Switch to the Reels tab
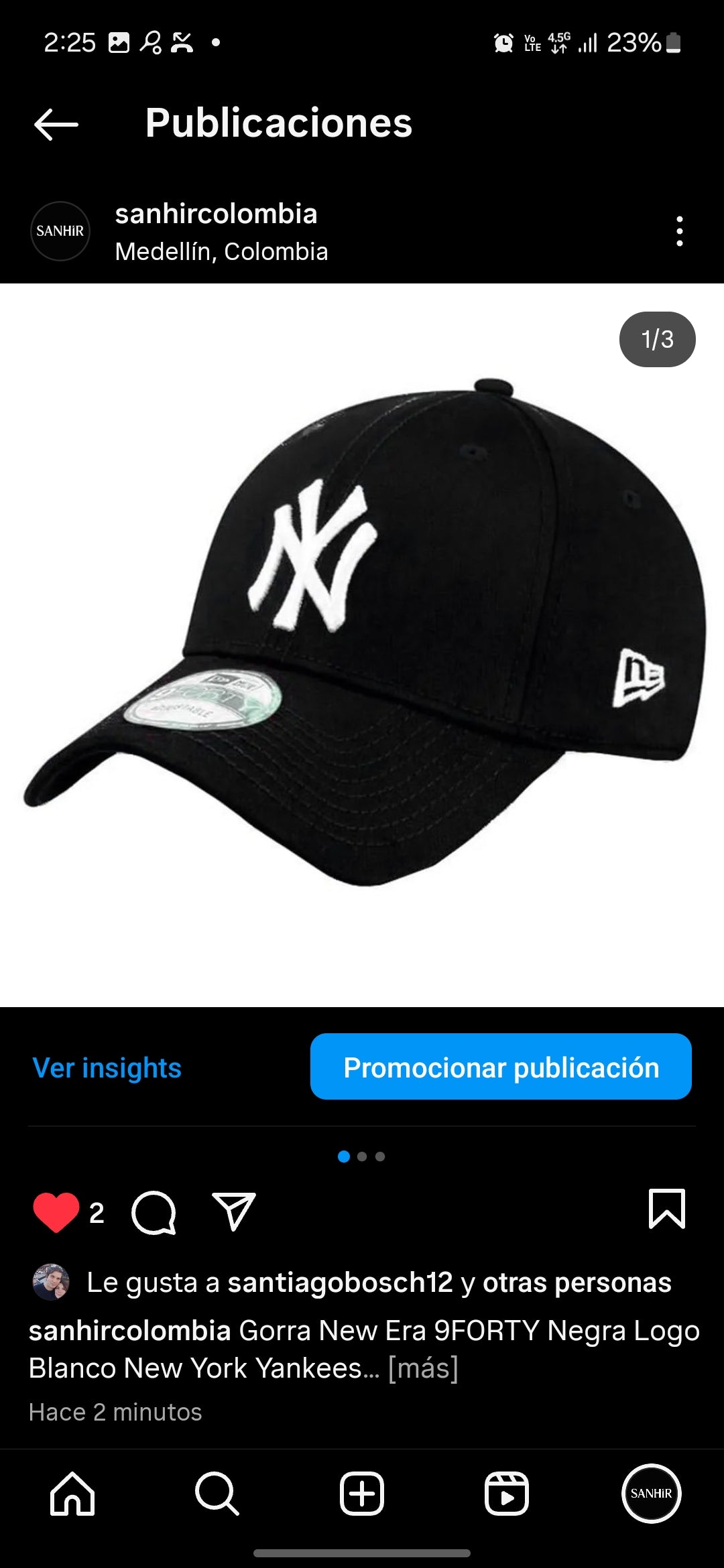 click(x=507, y=1494)
